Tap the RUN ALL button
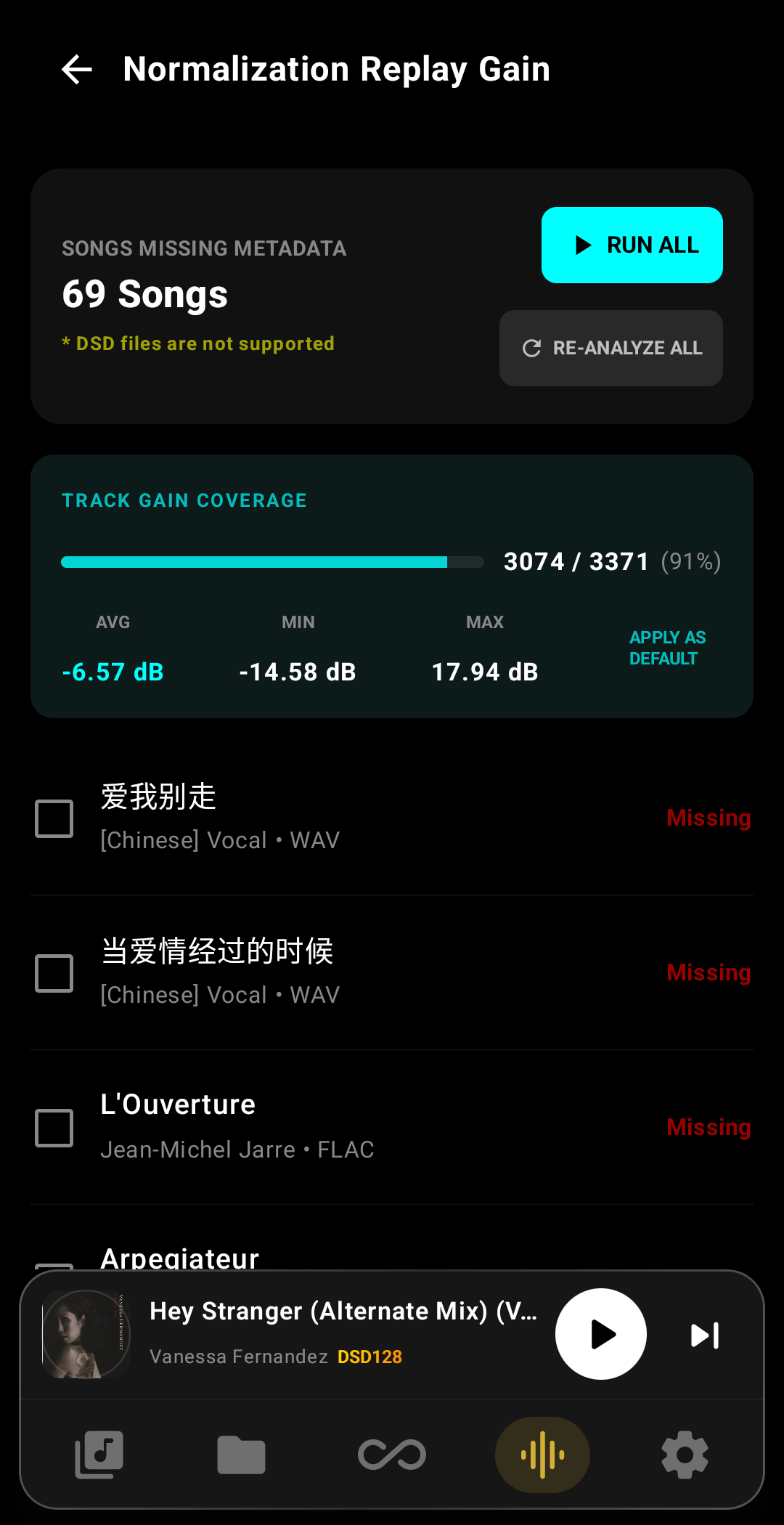Viewport: 784px width, 1525px height. (x=632, y=245)
